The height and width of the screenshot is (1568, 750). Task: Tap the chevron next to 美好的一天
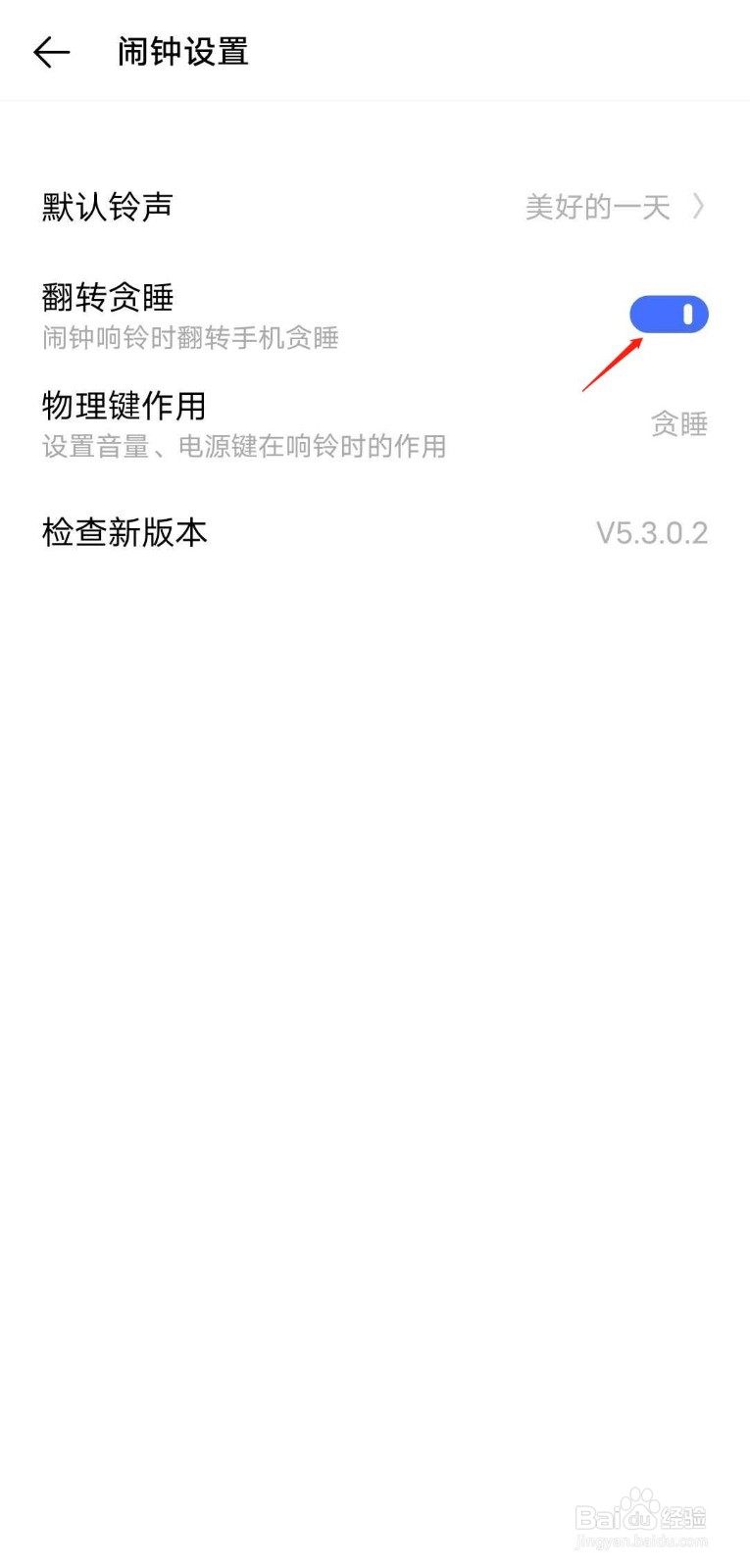(x=700, y=207)
